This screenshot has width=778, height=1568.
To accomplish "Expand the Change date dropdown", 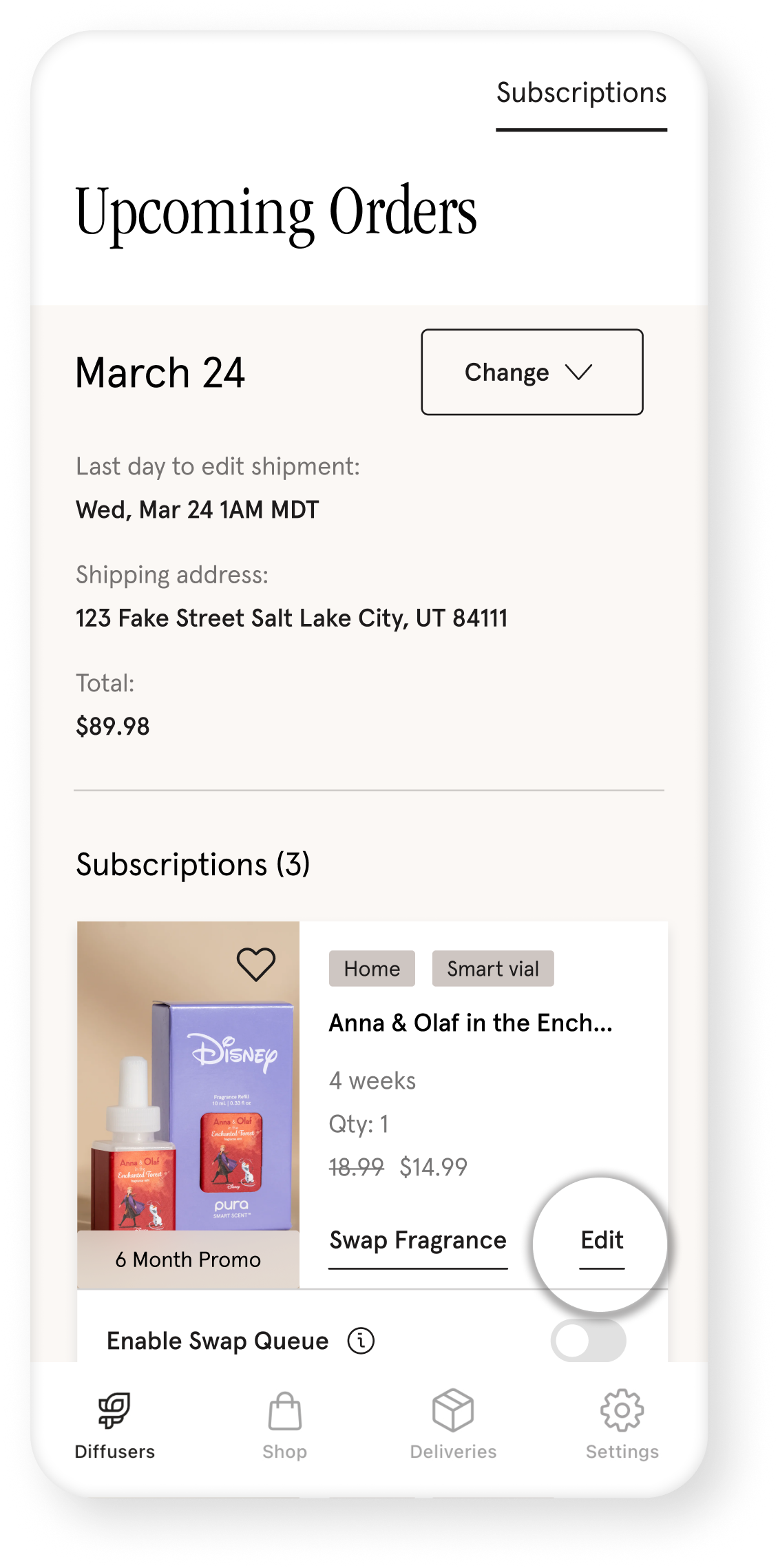I will (x=532, y=372).
